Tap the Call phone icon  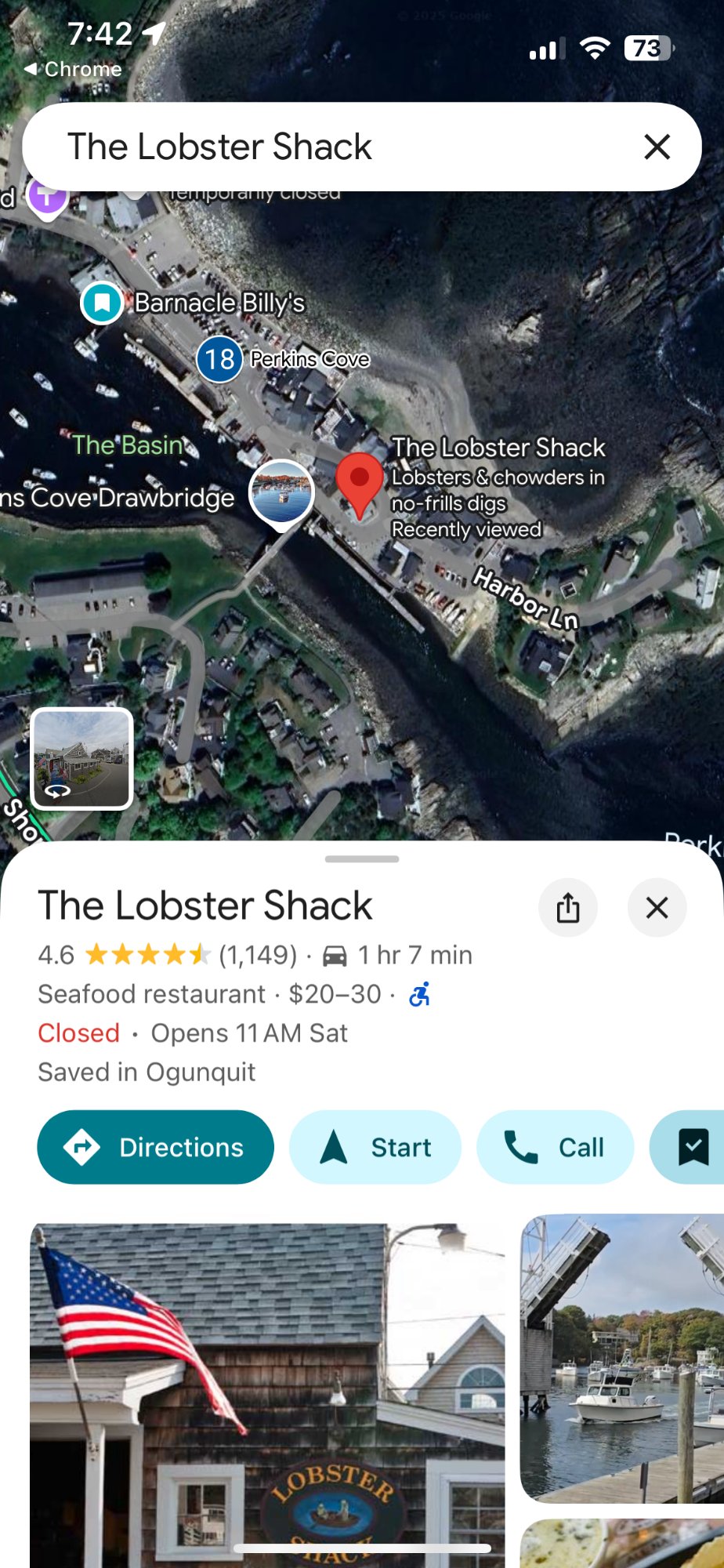tap(519, 1146)
